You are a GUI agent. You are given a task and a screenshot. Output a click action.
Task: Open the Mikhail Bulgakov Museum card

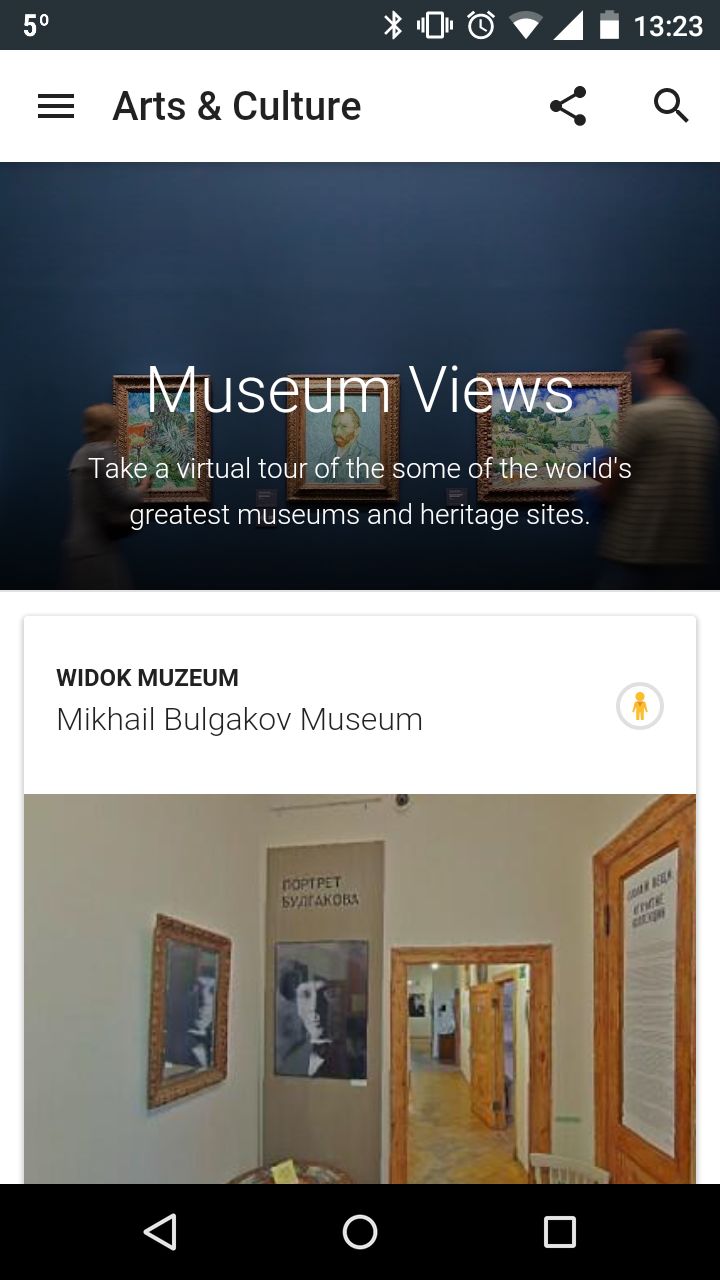point(360,900)
